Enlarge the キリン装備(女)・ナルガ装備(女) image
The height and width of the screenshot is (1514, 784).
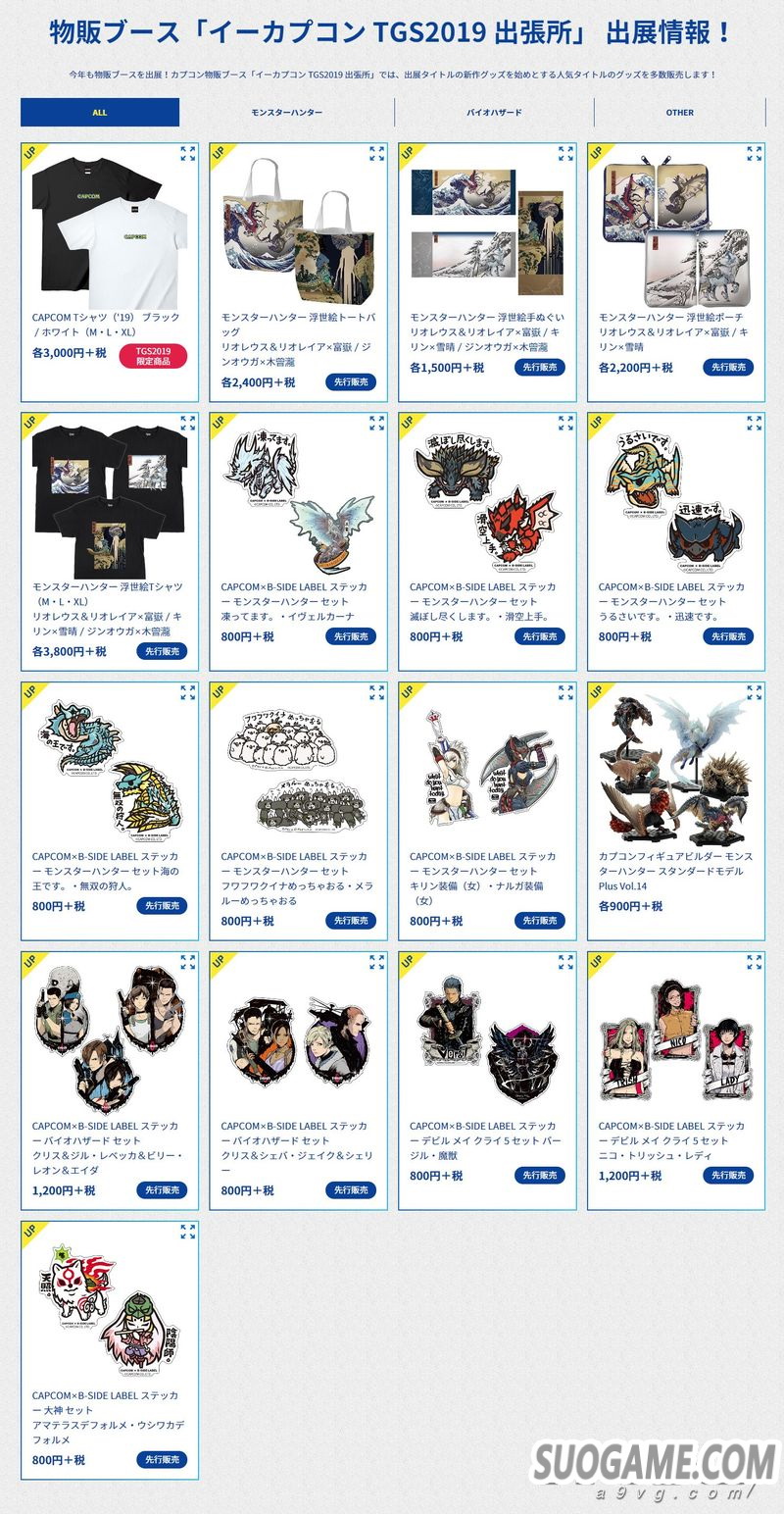(x=565, y=693)
